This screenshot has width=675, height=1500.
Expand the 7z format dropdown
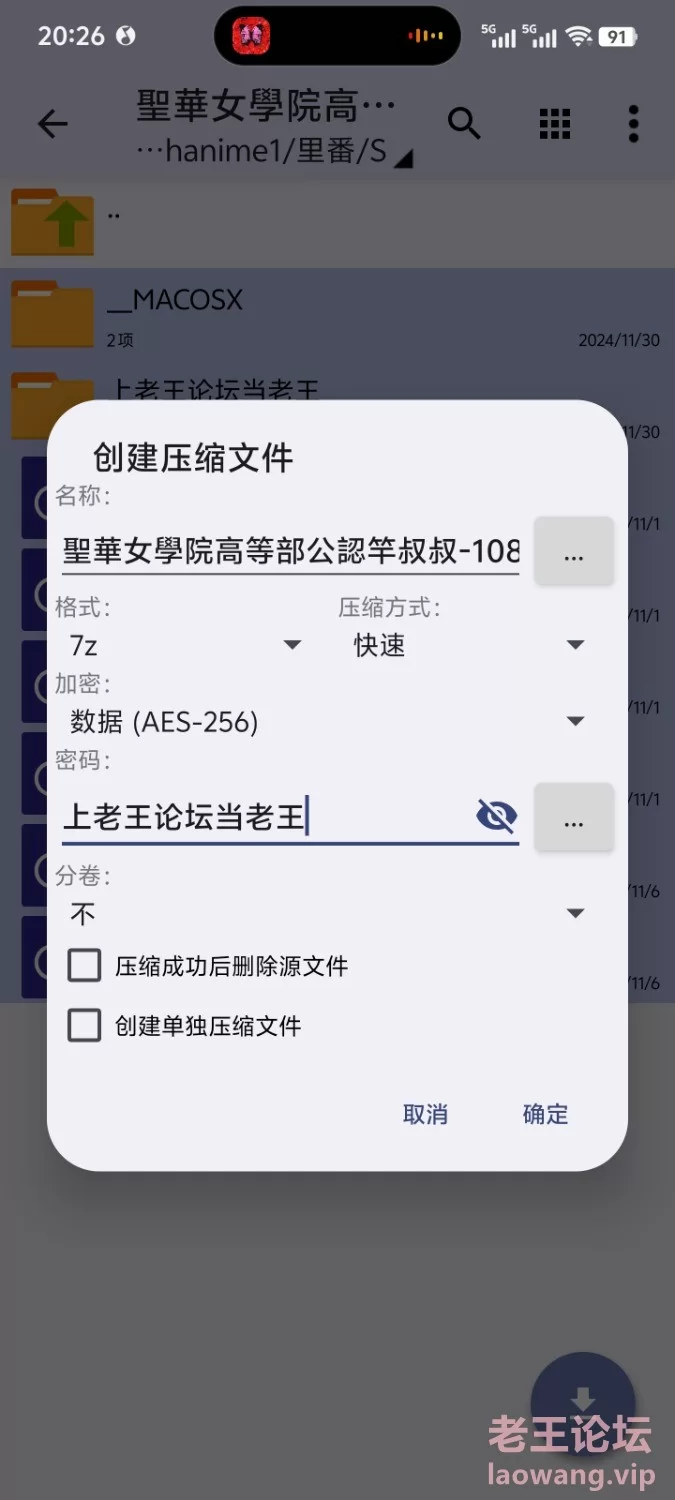[x=185, y=645]
